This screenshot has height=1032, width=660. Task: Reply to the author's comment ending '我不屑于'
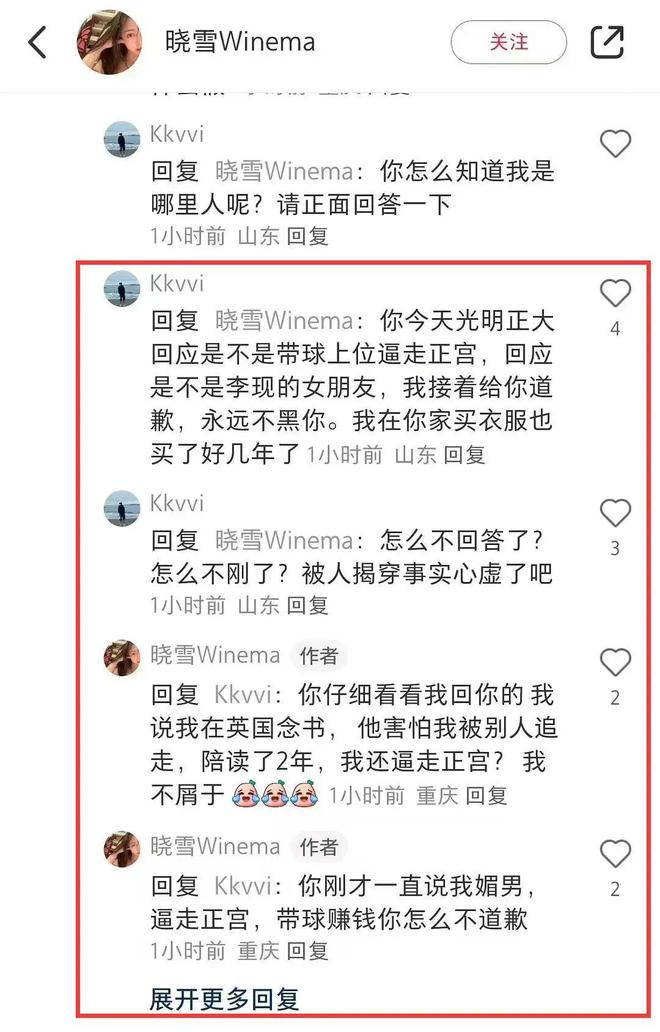coord(487,796)
